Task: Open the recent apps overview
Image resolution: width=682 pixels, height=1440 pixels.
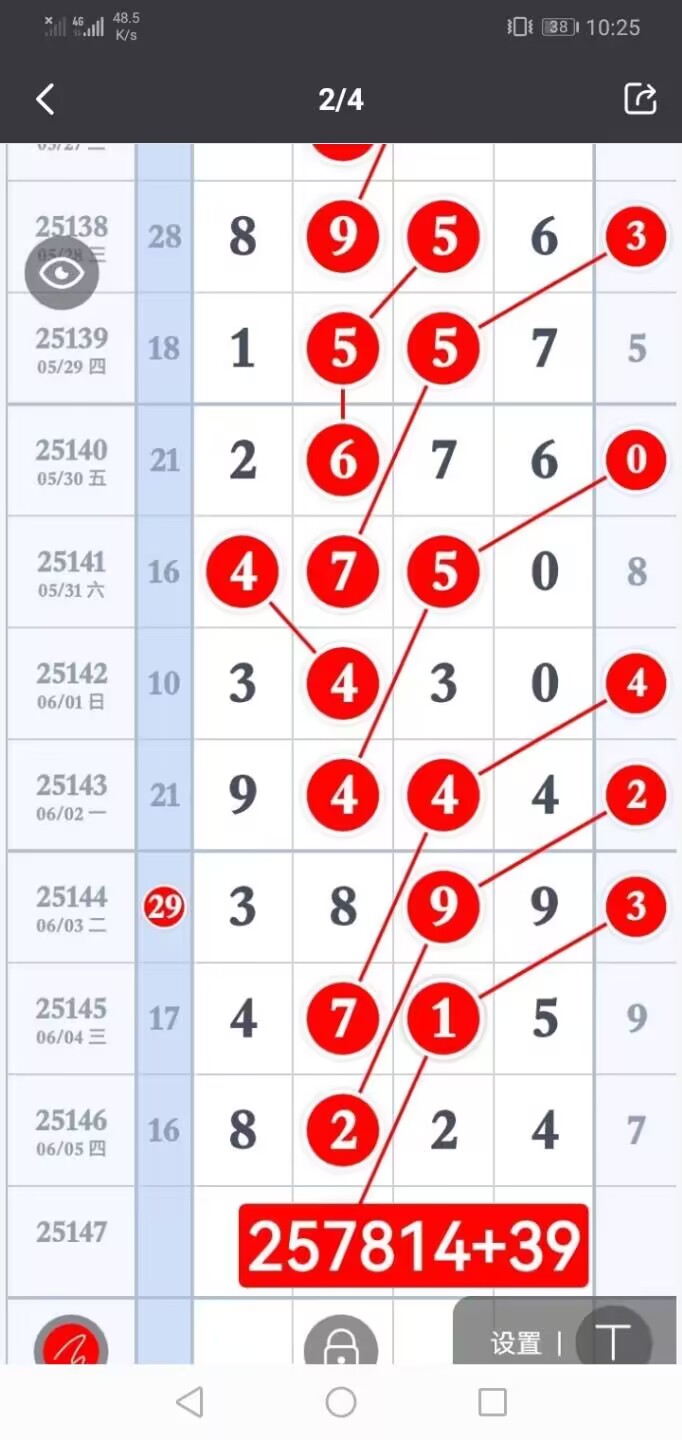Action: click(492, 1402)
